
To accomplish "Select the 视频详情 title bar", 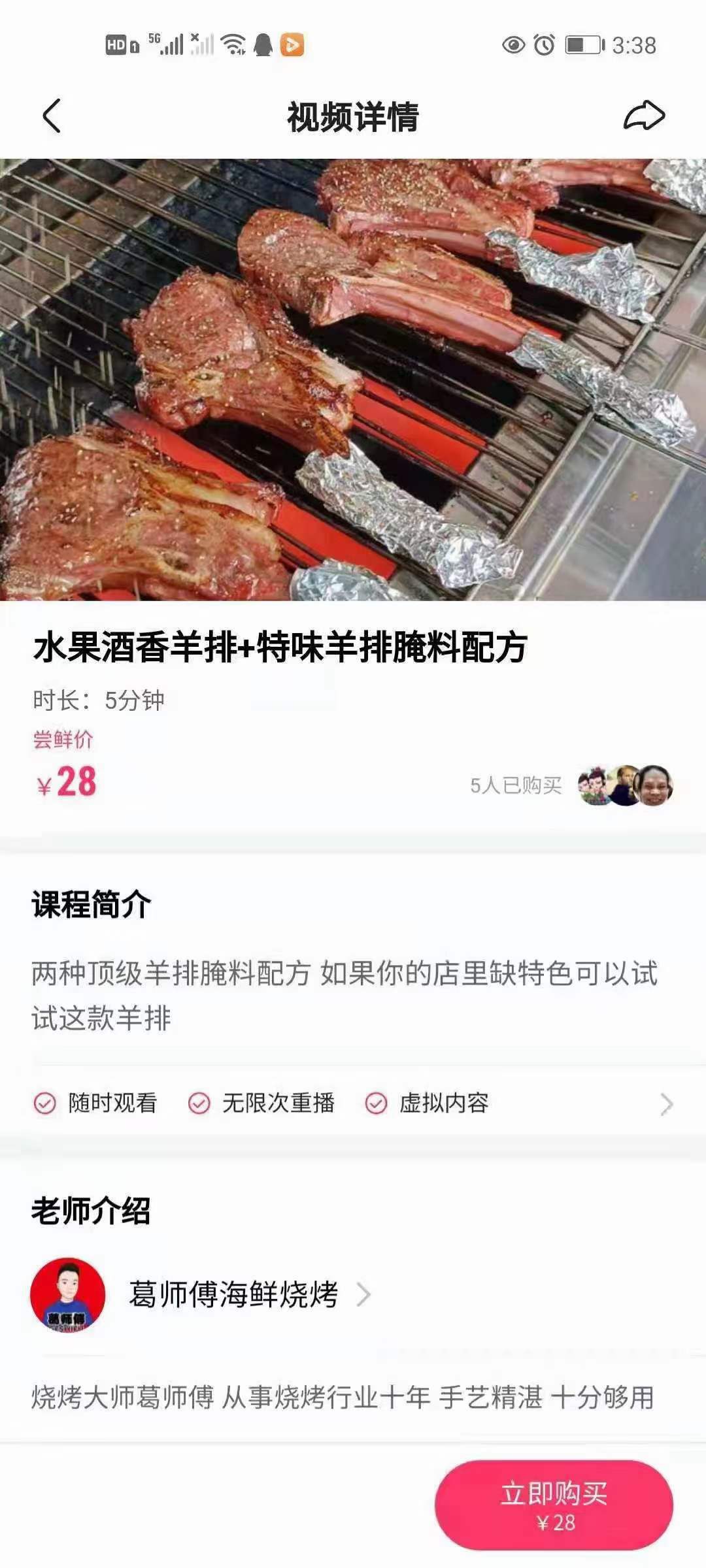I will tap(353, 116).
